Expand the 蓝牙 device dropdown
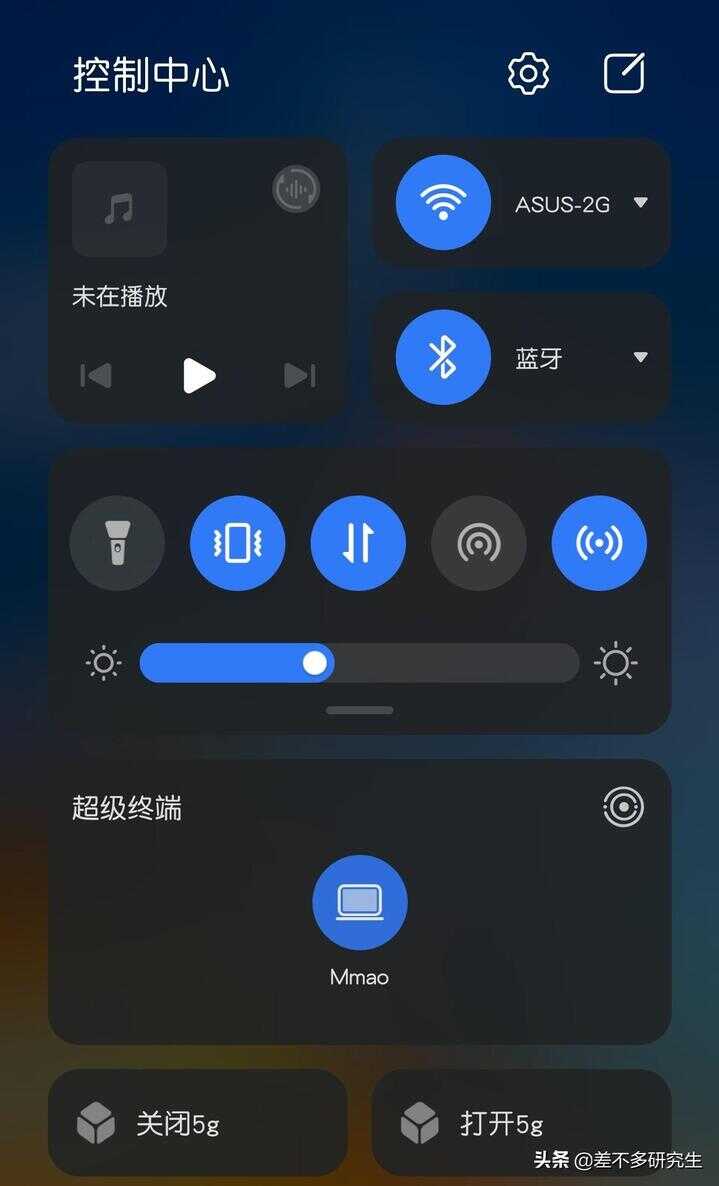The image size is (719, 1186). tap(640, 357)
